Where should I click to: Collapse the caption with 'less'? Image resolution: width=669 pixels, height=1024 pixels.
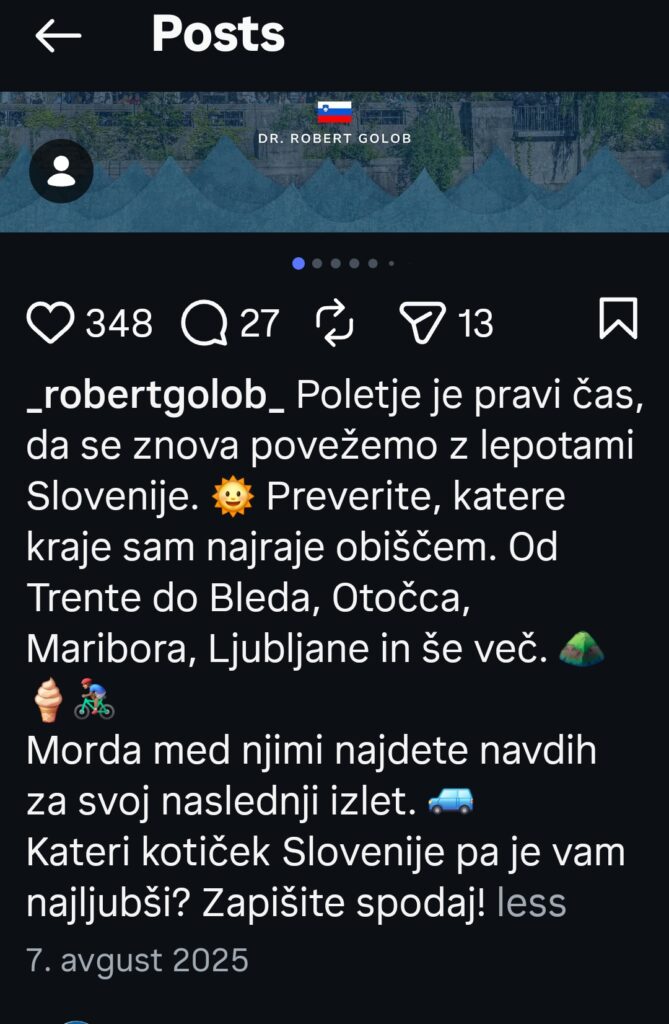[x=531, y=903]
